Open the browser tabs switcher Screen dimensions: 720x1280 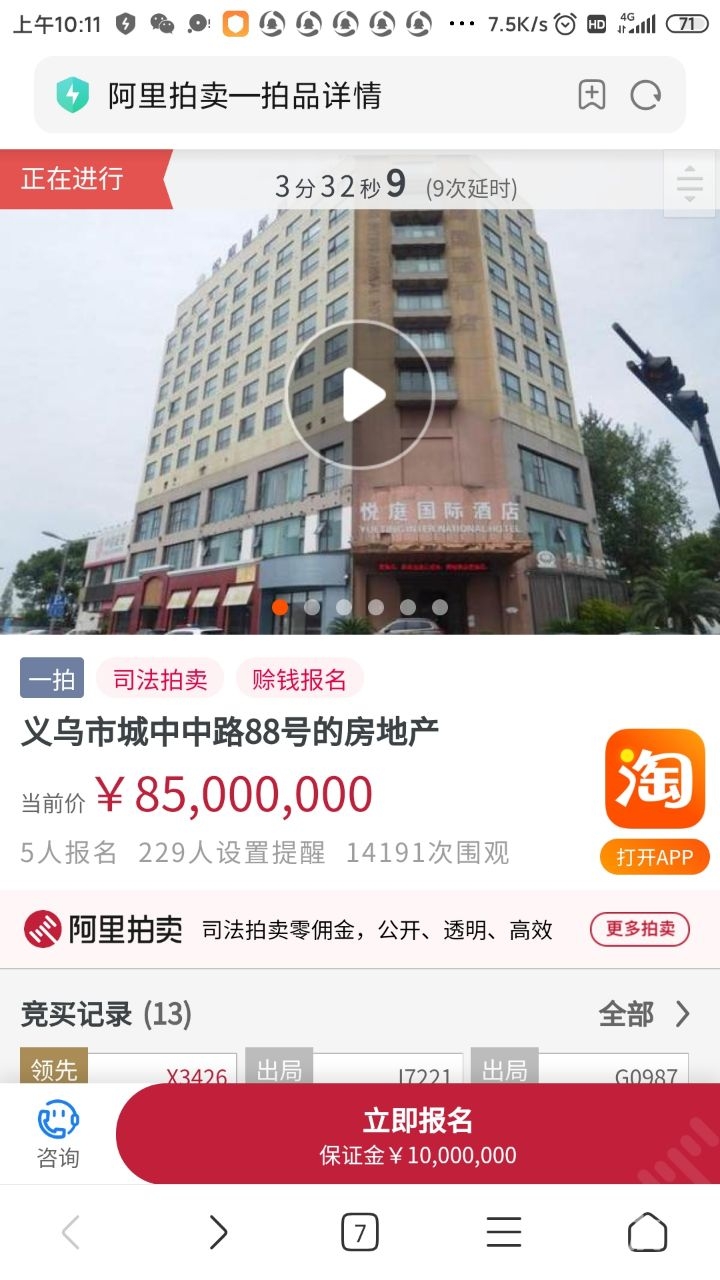click(360, 1232)
